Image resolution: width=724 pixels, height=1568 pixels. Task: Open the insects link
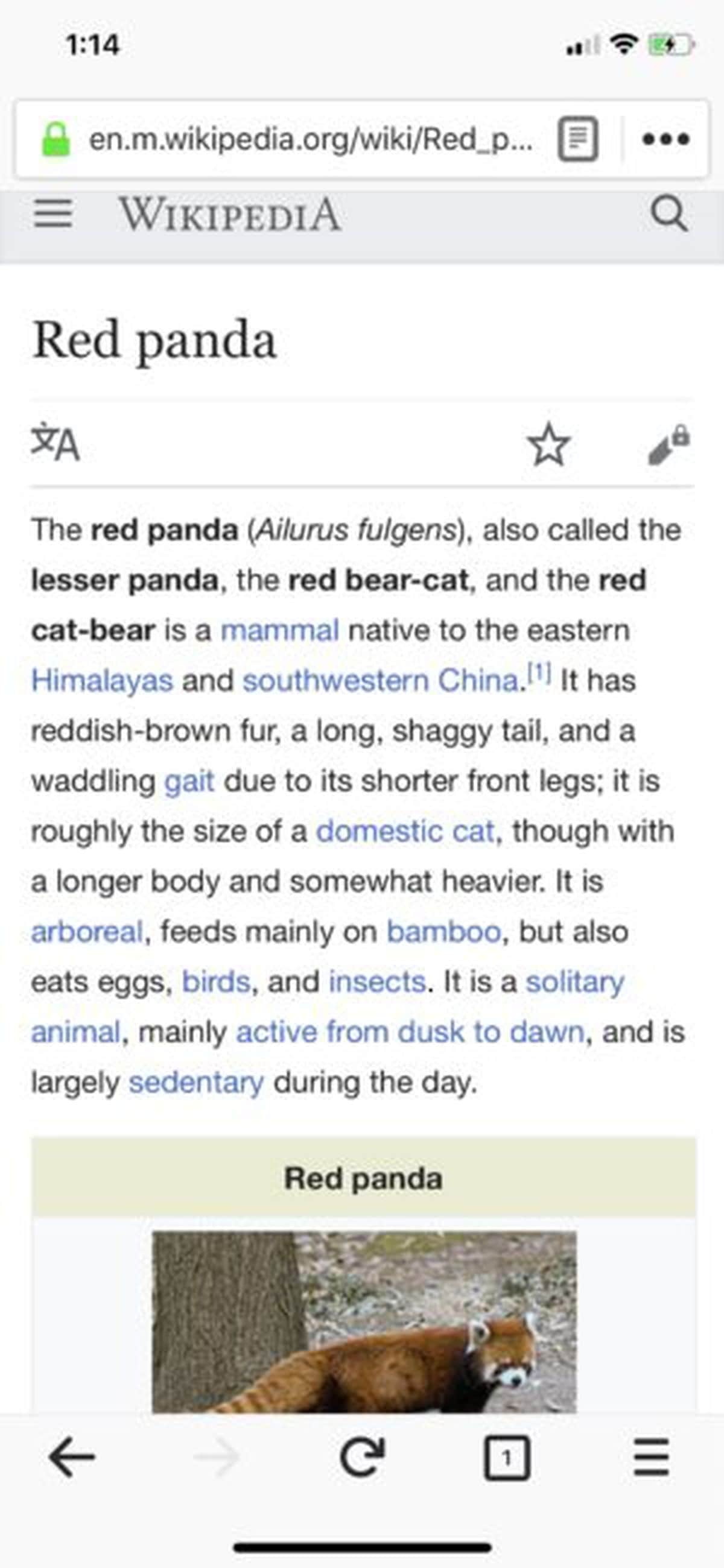click(377, 982)
